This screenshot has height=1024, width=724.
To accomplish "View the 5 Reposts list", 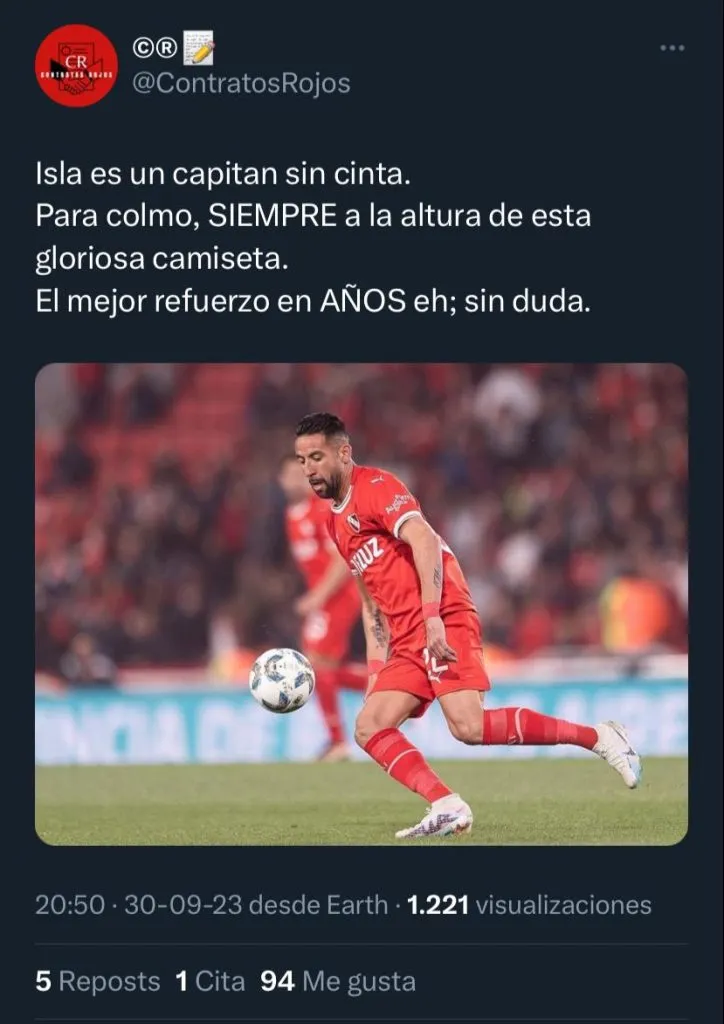I will 97,982.
